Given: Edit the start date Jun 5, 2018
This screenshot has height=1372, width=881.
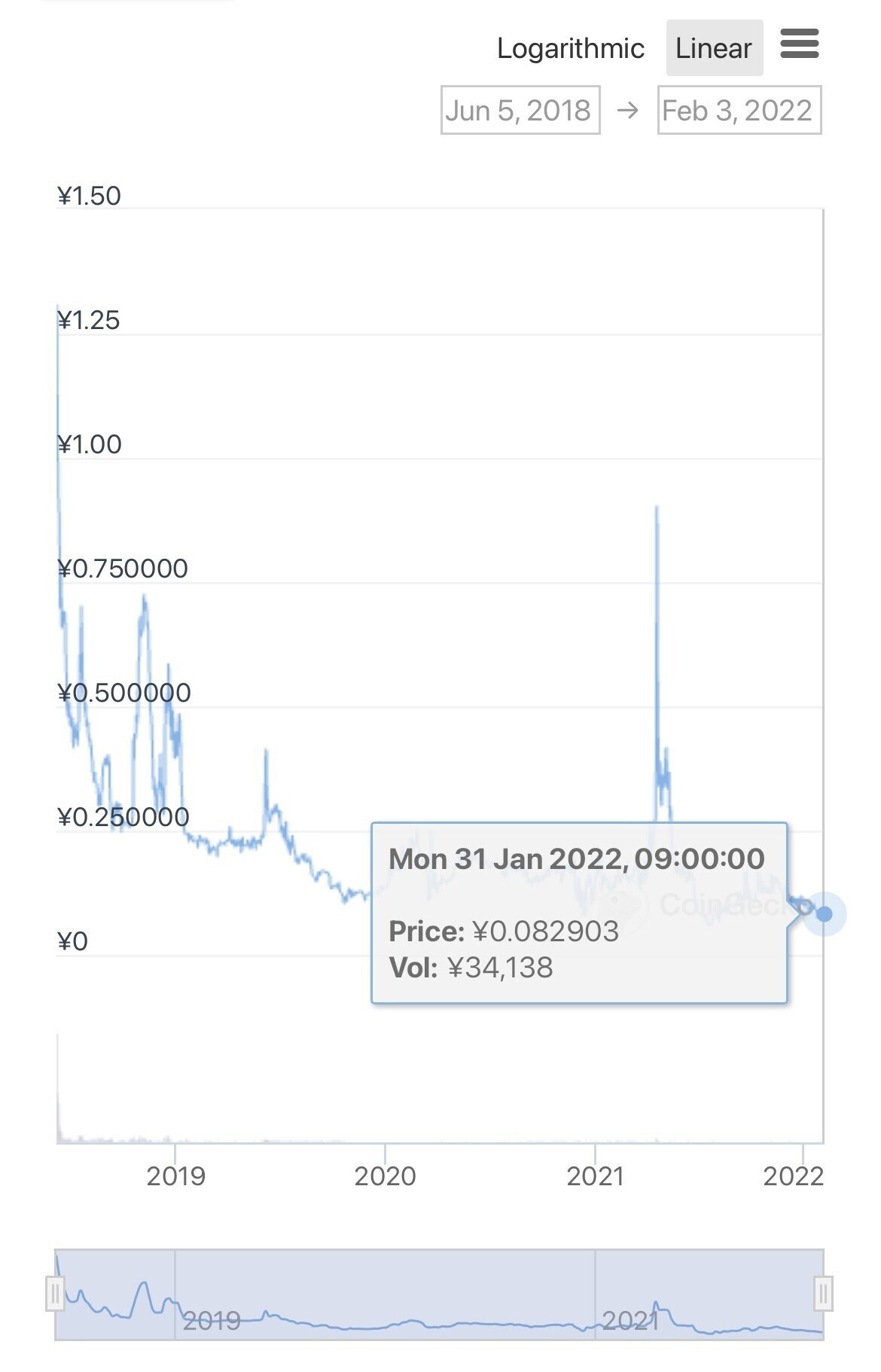Looking at the screenshot, I should pyautogui.click(x=520, y=111).
